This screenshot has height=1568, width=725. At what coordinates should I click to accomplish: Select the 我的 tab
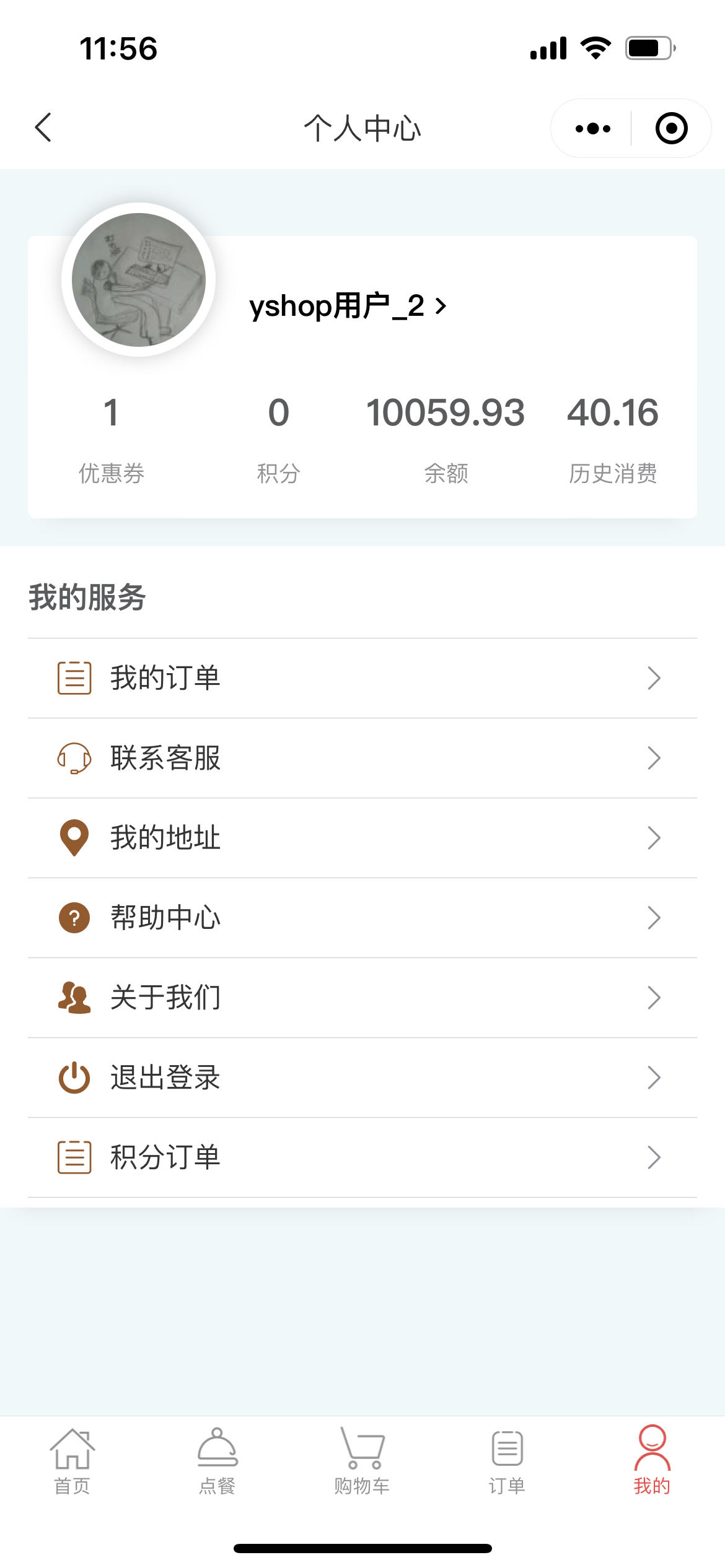coord(652,1461)
